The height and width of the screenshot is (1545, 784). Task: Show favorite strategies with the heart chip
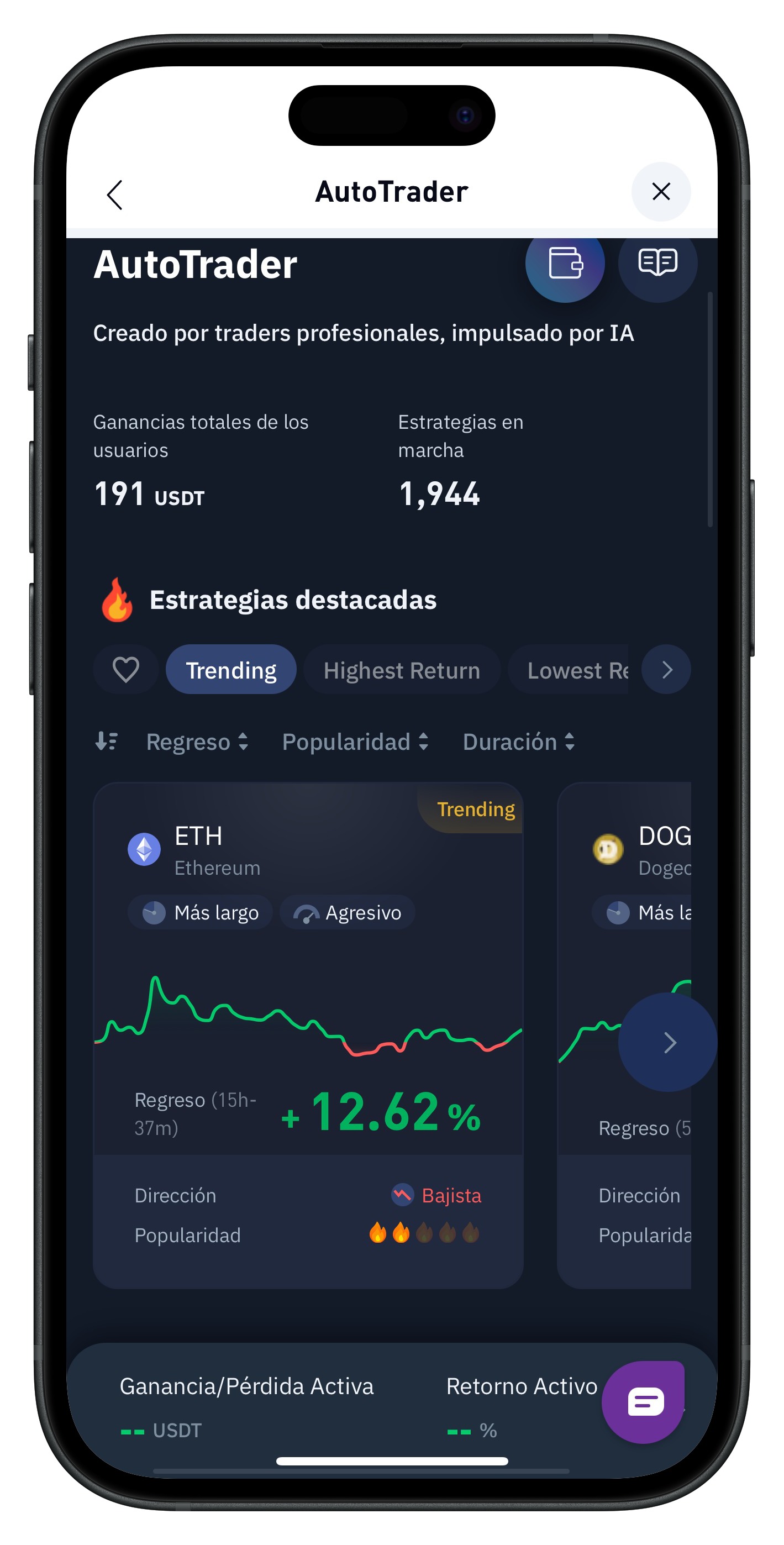pos(126,669)
